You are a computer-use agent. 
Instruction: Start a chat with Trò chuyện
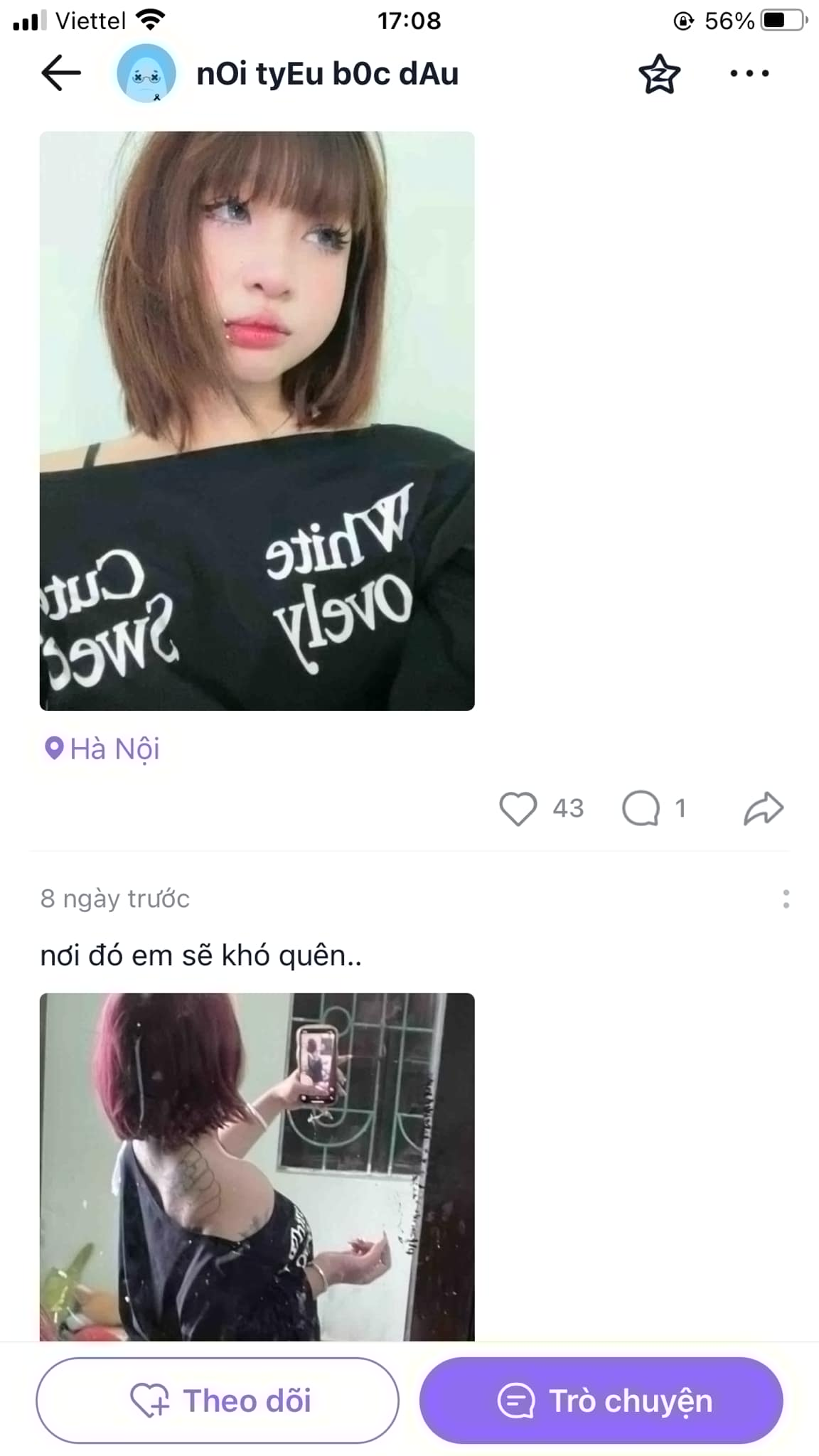(x=601, y=1401)
